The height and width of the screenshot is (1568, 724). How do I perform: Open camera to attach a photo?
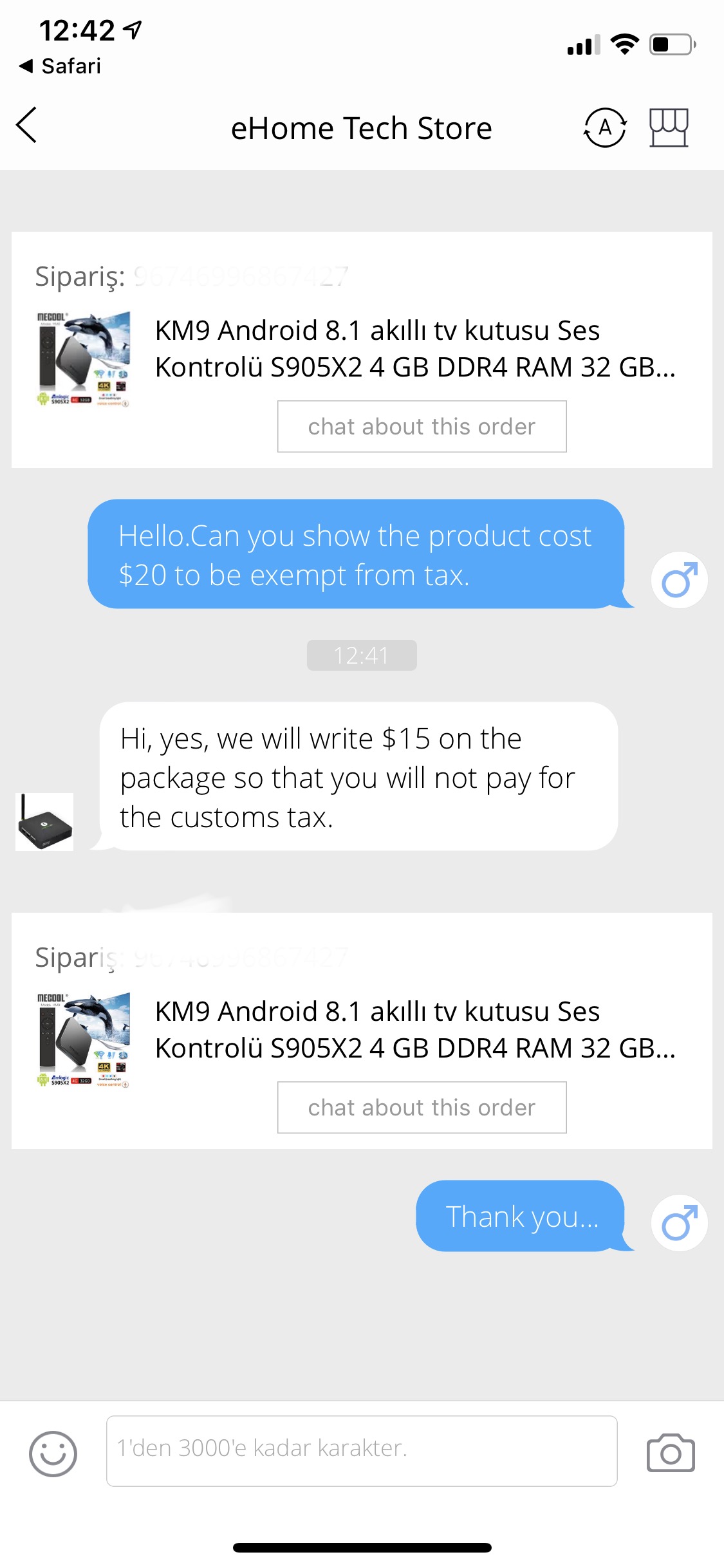point(671,1452)
